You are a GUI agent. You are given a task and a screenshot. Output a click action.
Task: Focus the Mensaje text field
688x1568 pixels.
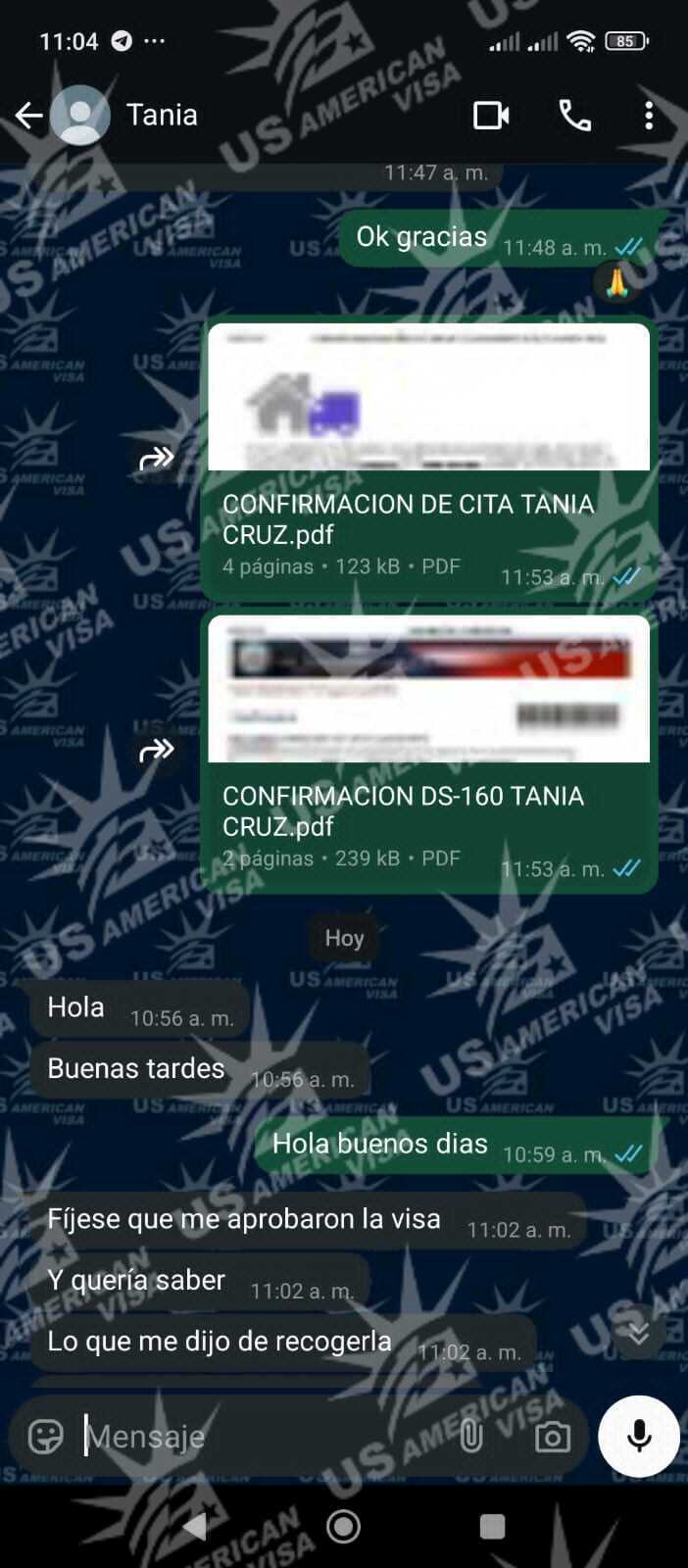pyautogui.click(x=265, y=1437)
